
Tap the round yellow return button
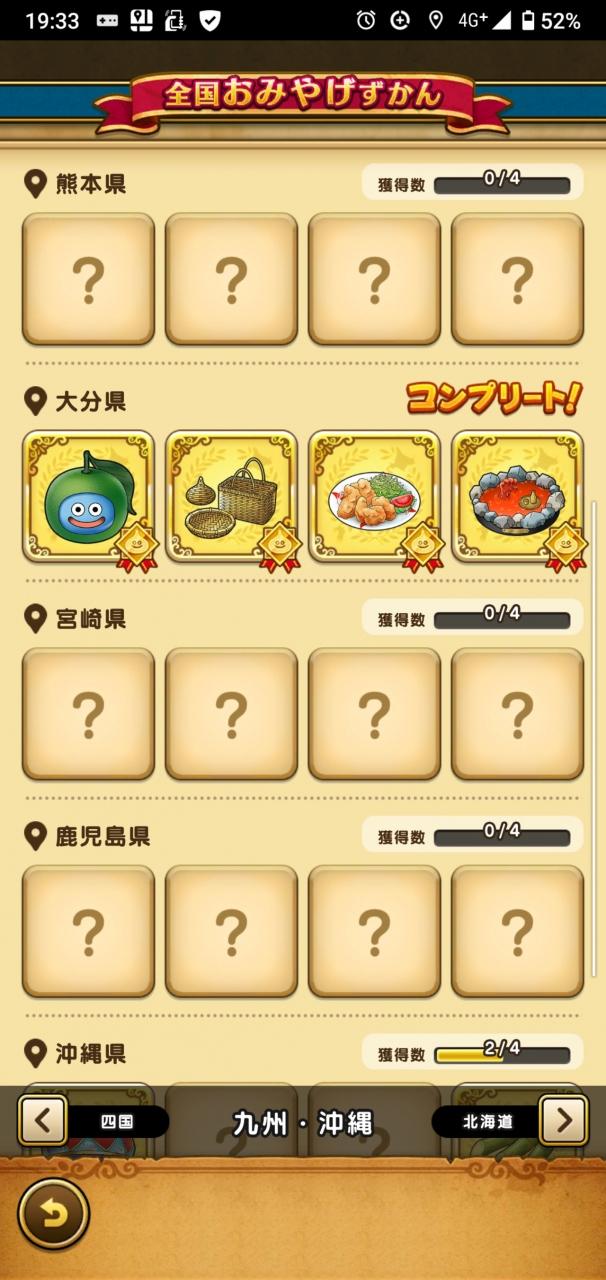tap(54, 1214)
